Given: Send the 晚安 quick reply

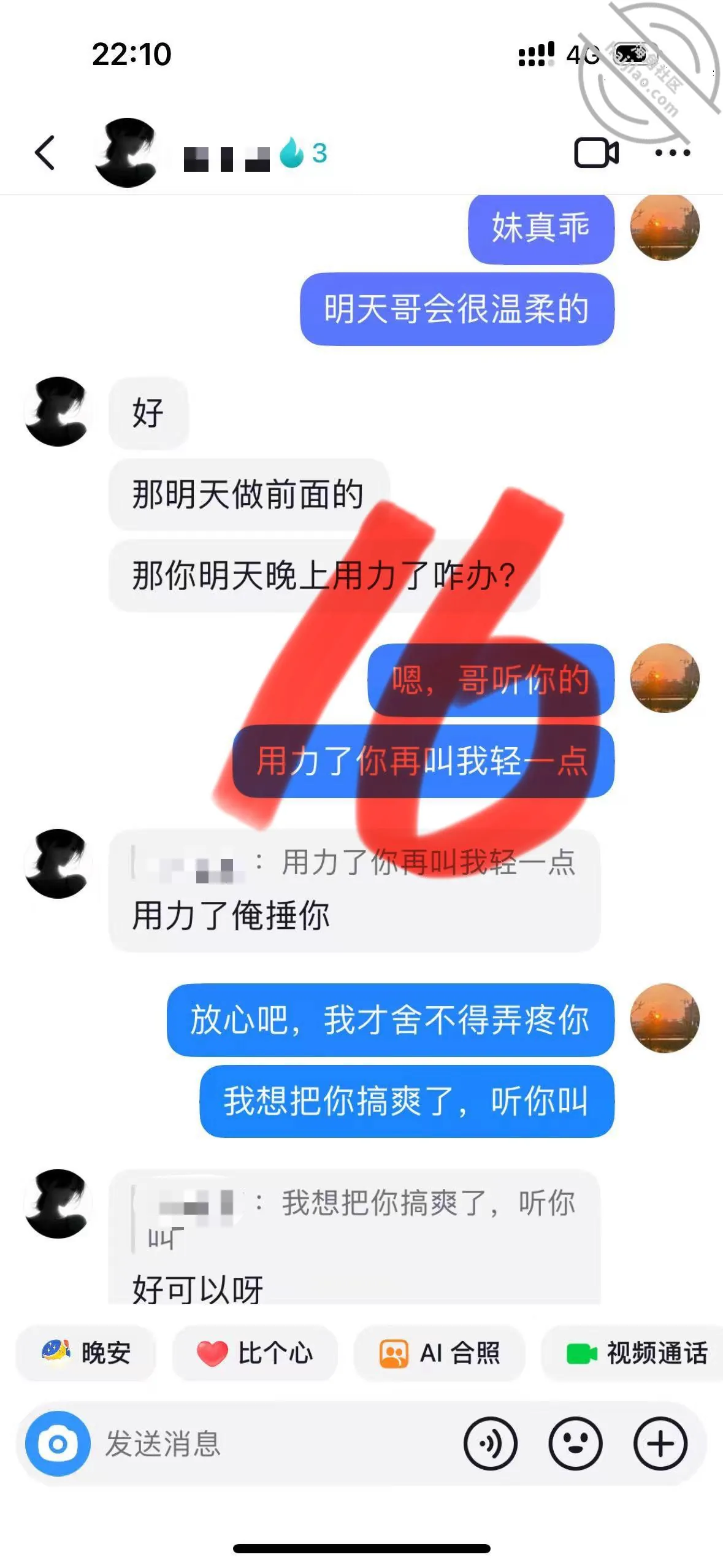Looking at the screenshot, I should point(86,1353).
